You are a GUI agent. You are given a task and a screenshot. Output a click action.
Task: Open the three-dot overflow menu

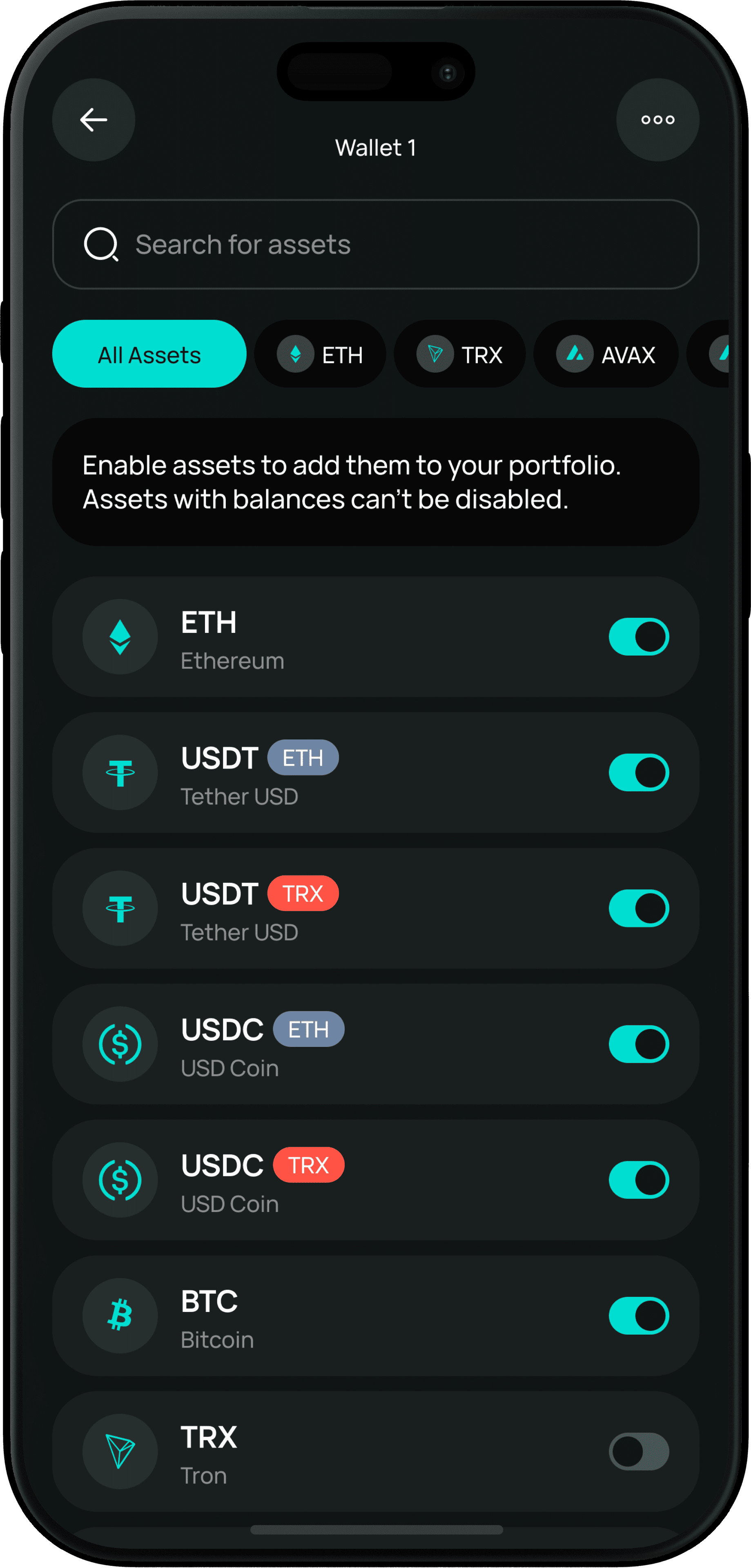[657, 120]
